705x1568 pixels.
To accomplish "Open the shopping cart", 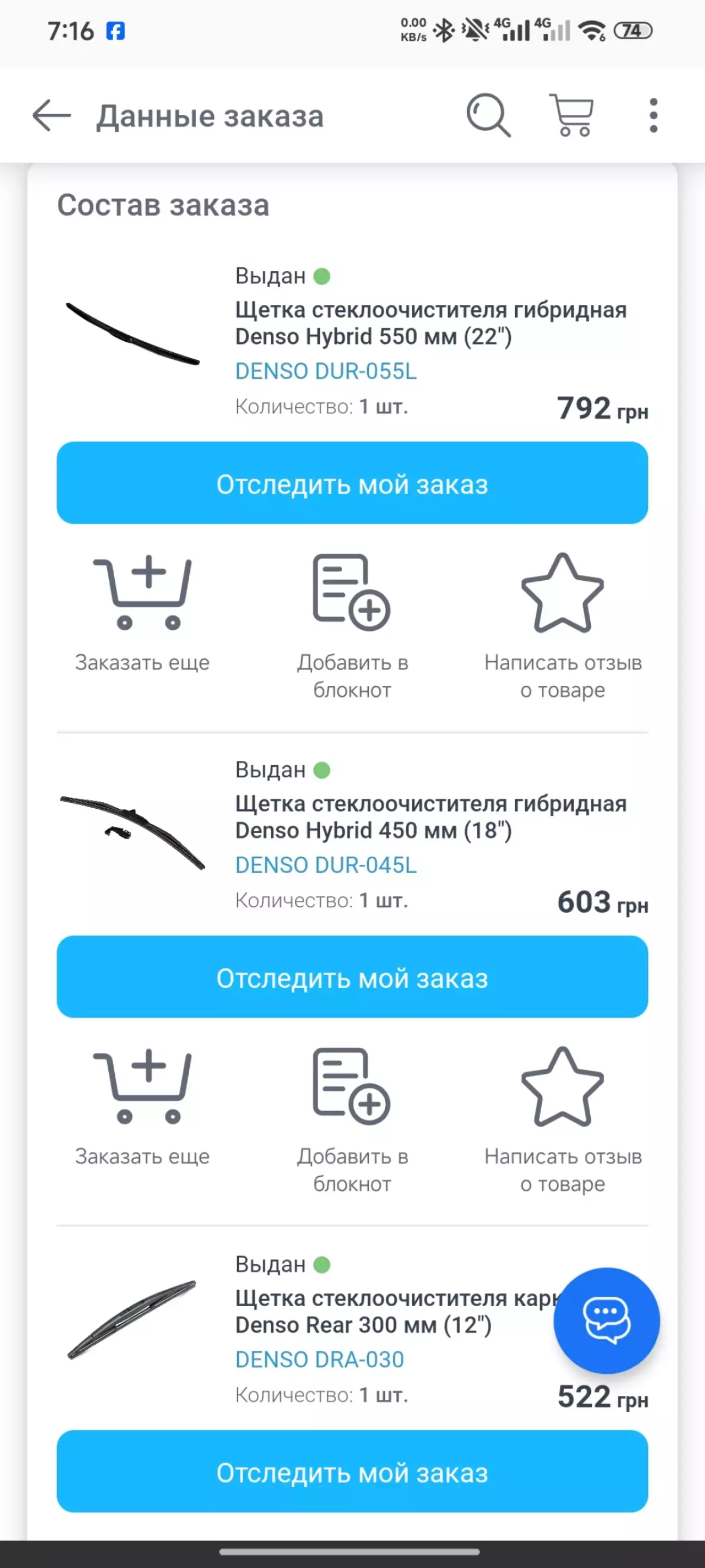I will tap(571, 115).
